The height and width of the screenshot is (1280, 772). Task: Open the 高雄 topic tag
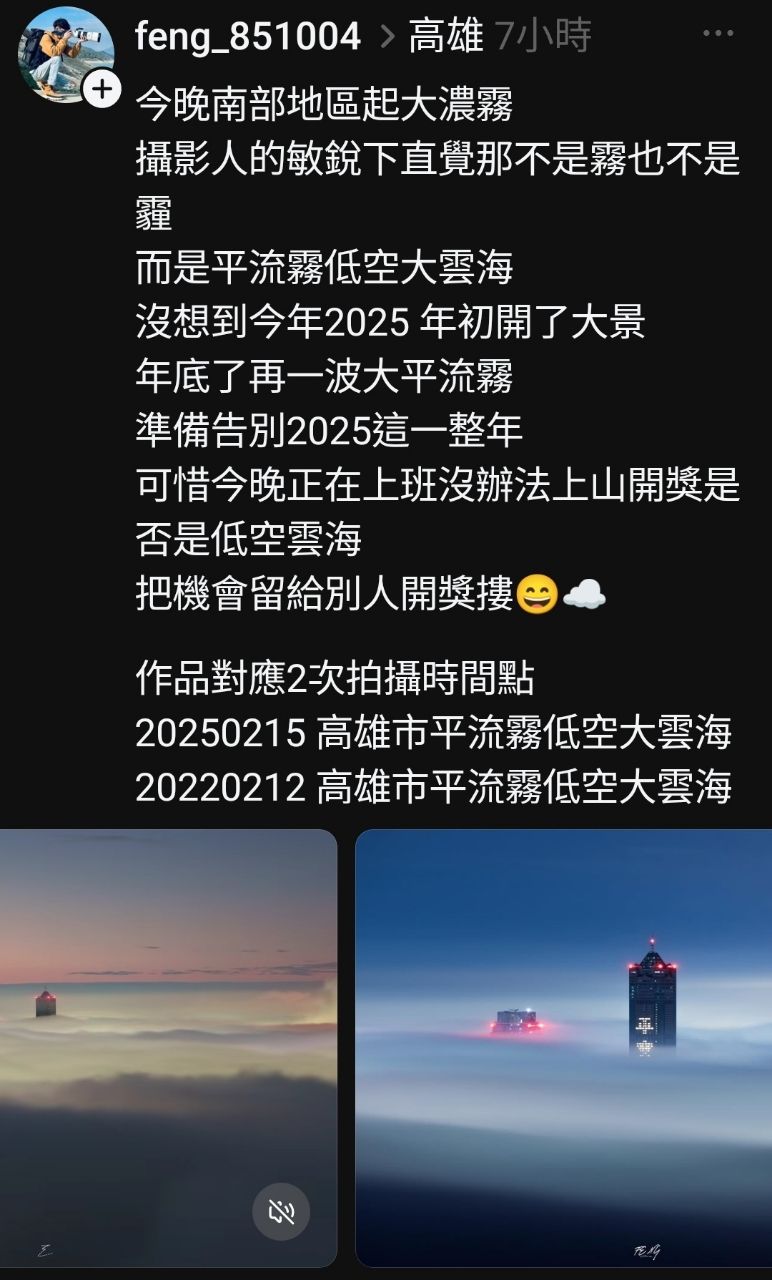click(446, 37)
